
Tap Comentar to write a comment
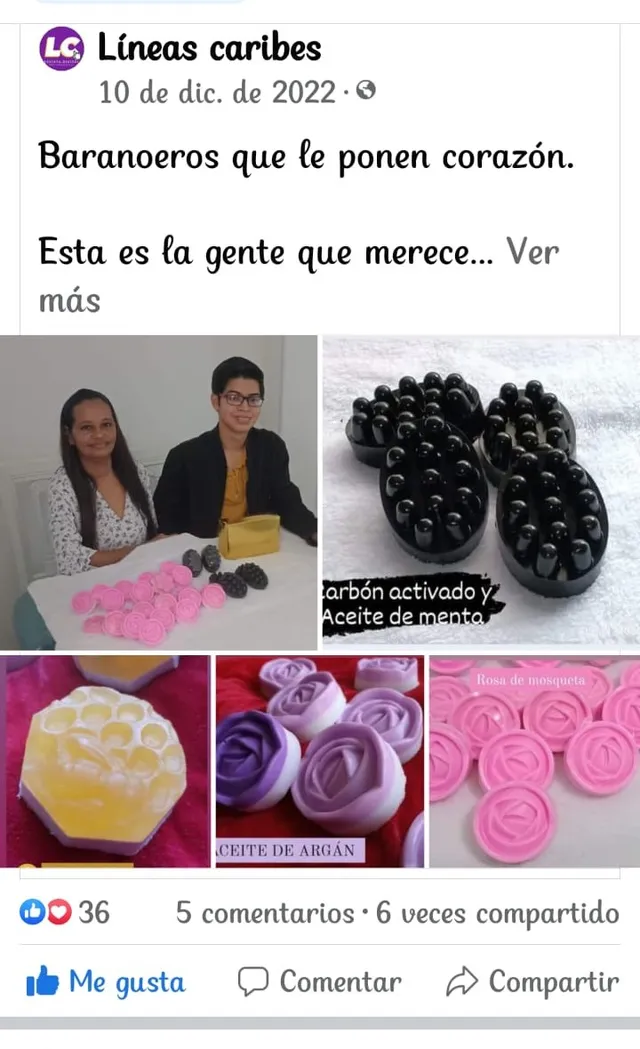(320, 982)
